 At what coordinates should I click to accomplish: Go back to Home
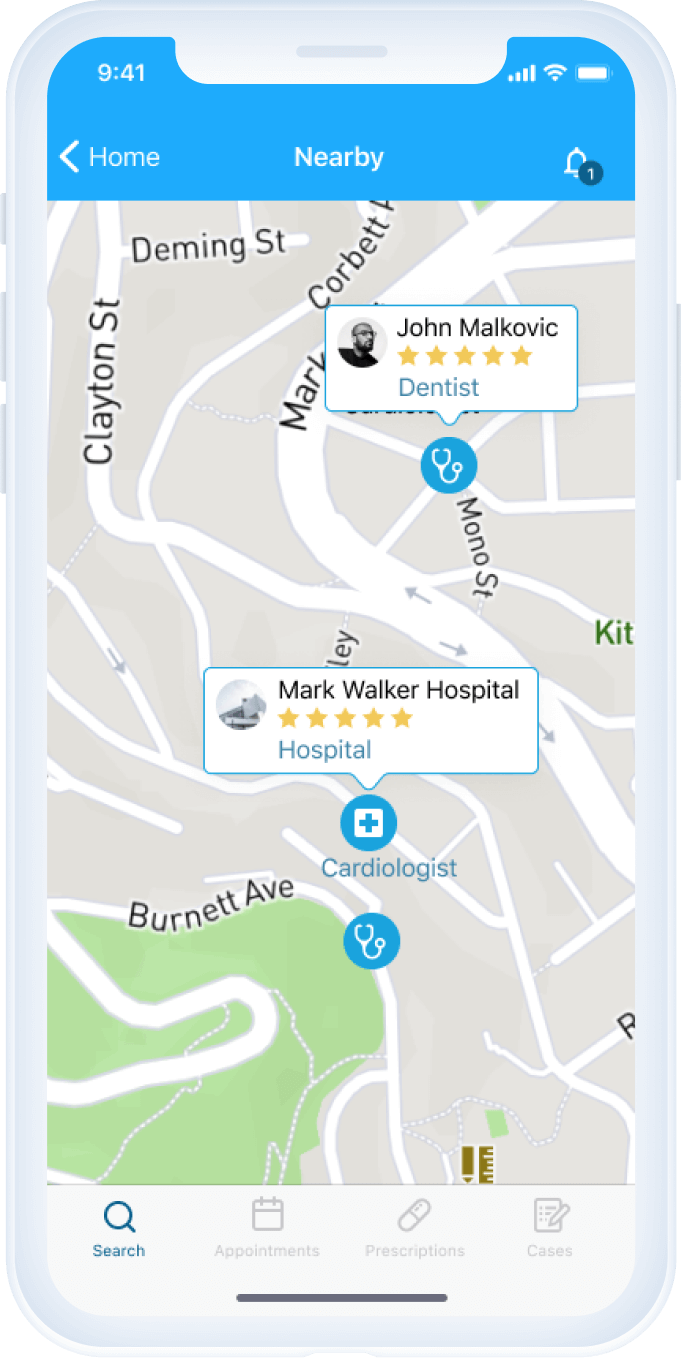110,157
